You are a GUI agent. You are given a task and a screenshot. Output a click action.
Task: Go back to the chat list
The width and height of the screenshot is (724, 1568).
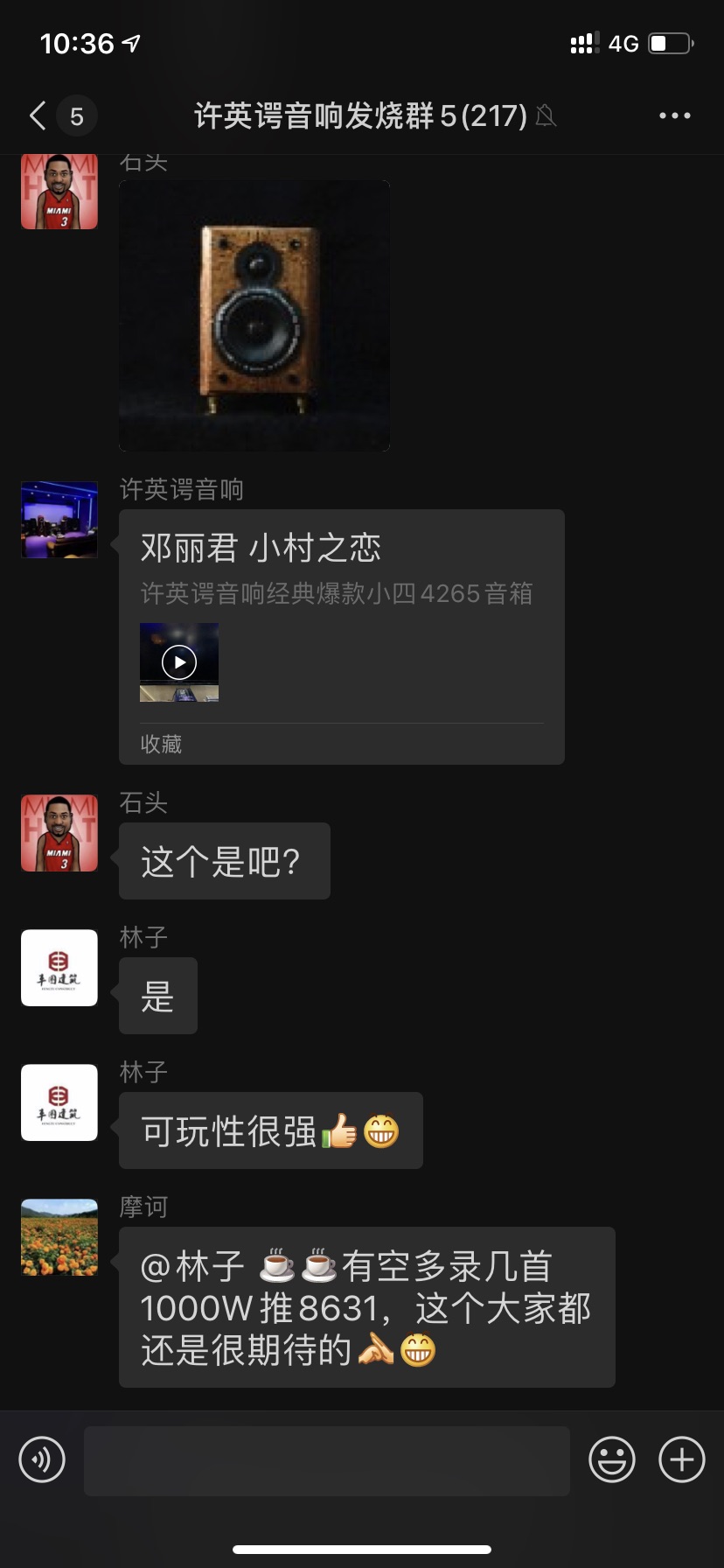(38, 115)
